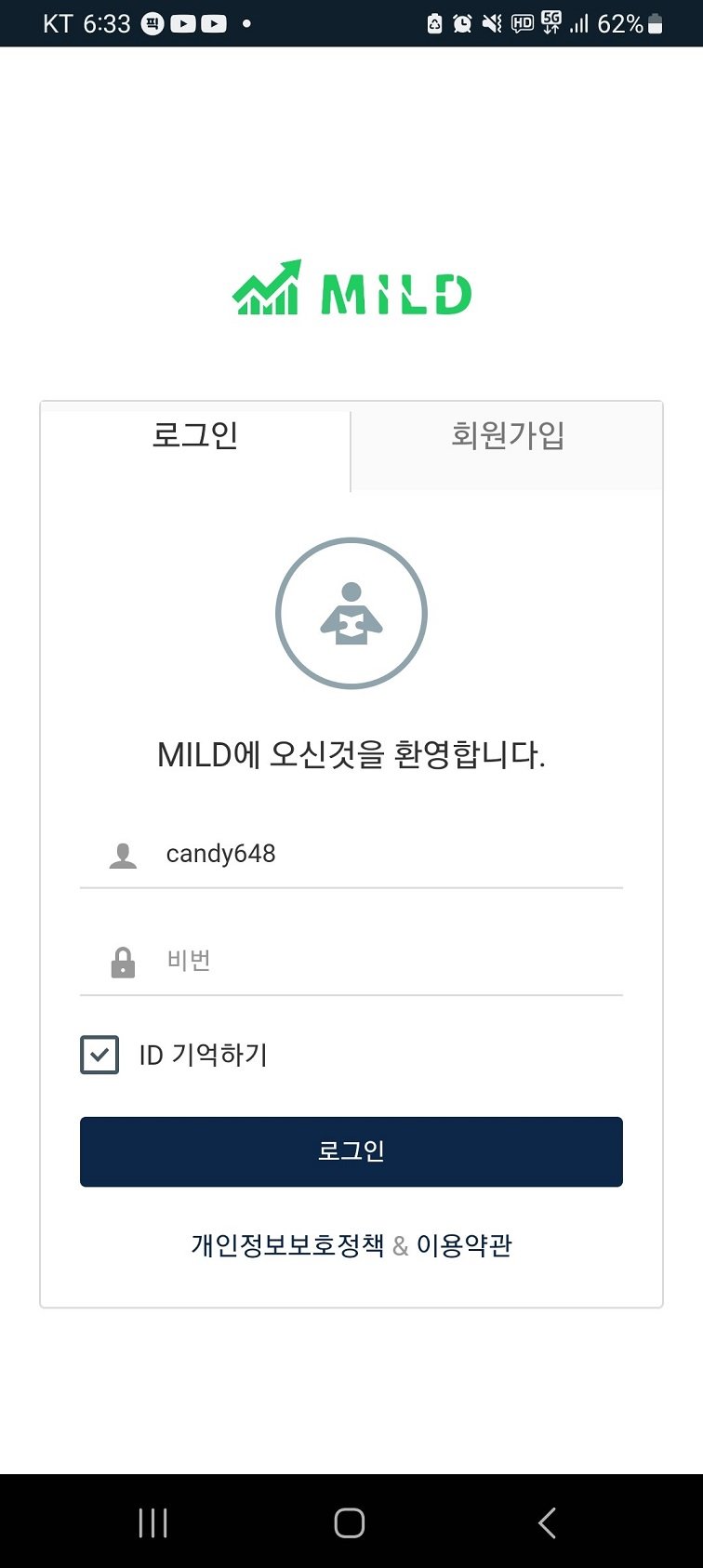The height and width of the screenshot is (1568, 703).
Task: View the 이용약관 terms link
Action: coord(464,1245)
